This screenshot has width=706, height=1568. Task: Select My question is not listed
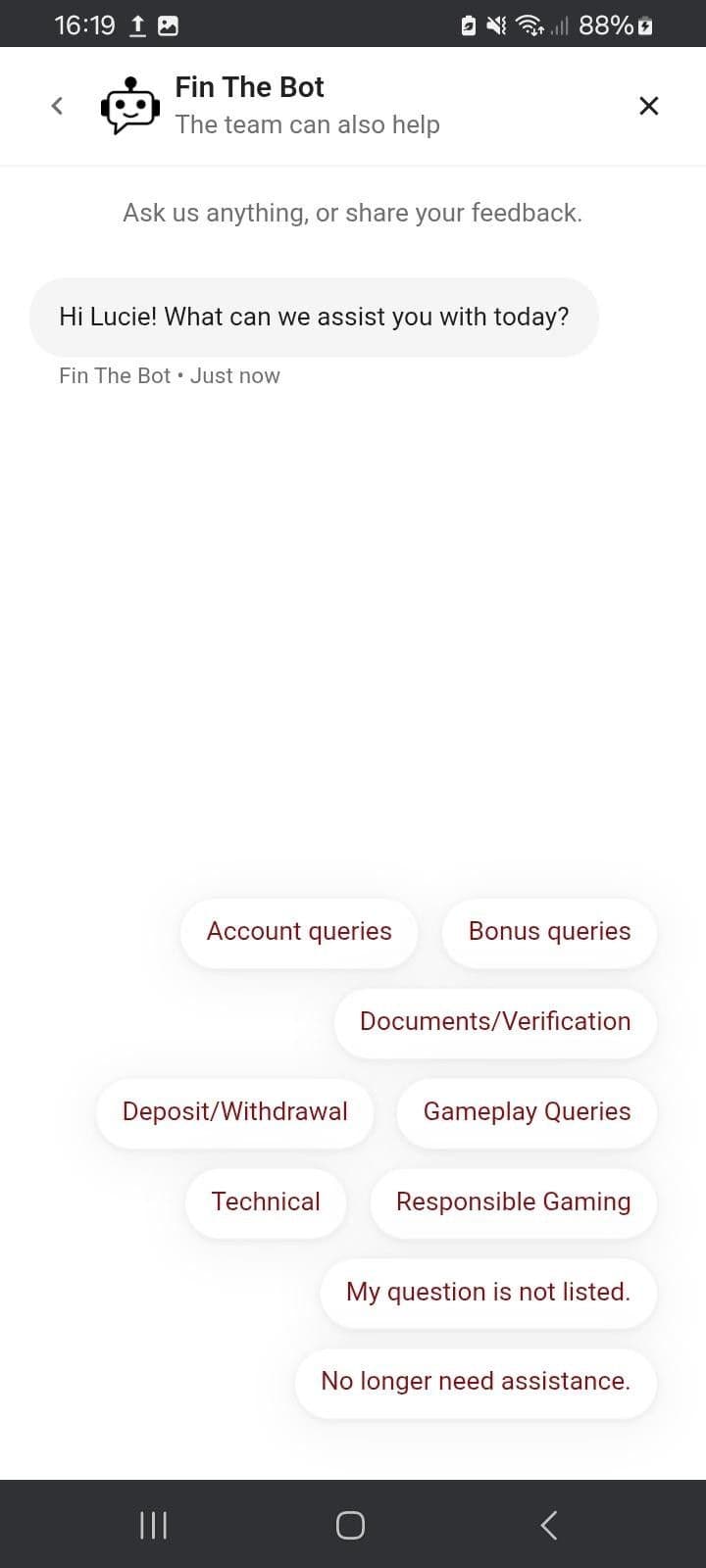point(488,1293)
